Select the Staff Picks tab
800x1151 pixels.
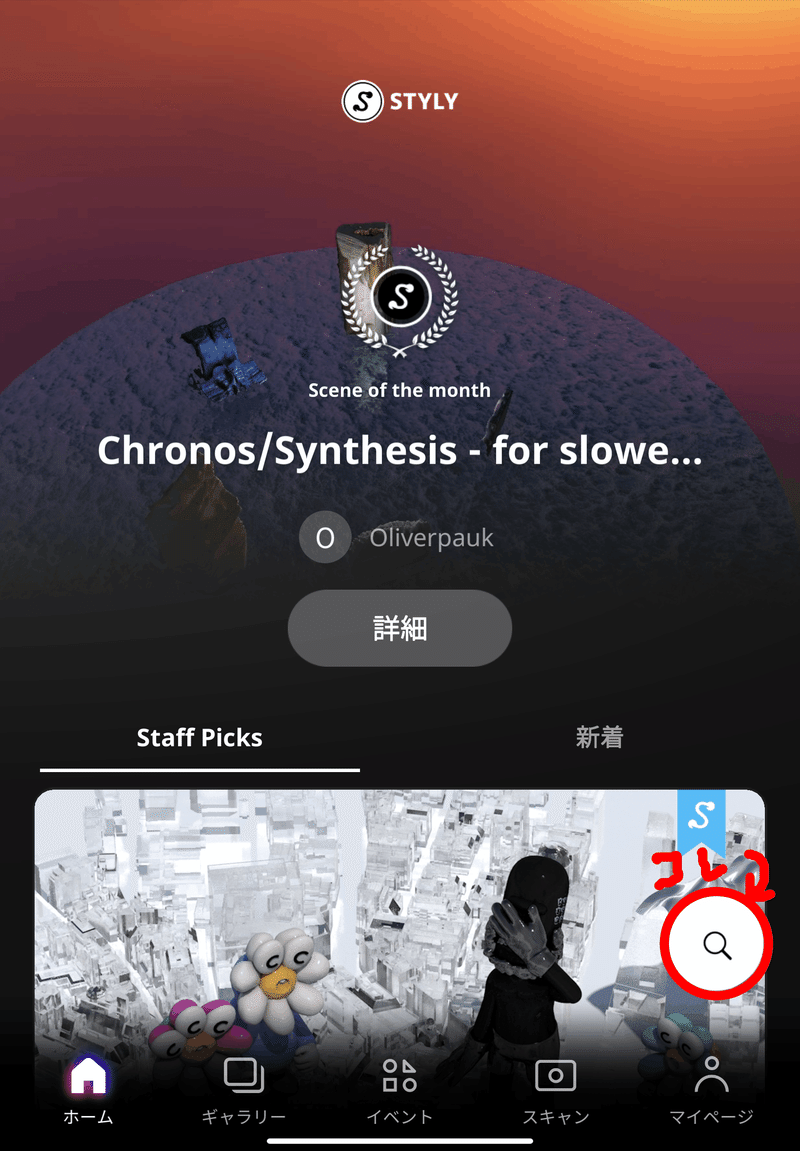click(199, 737)
